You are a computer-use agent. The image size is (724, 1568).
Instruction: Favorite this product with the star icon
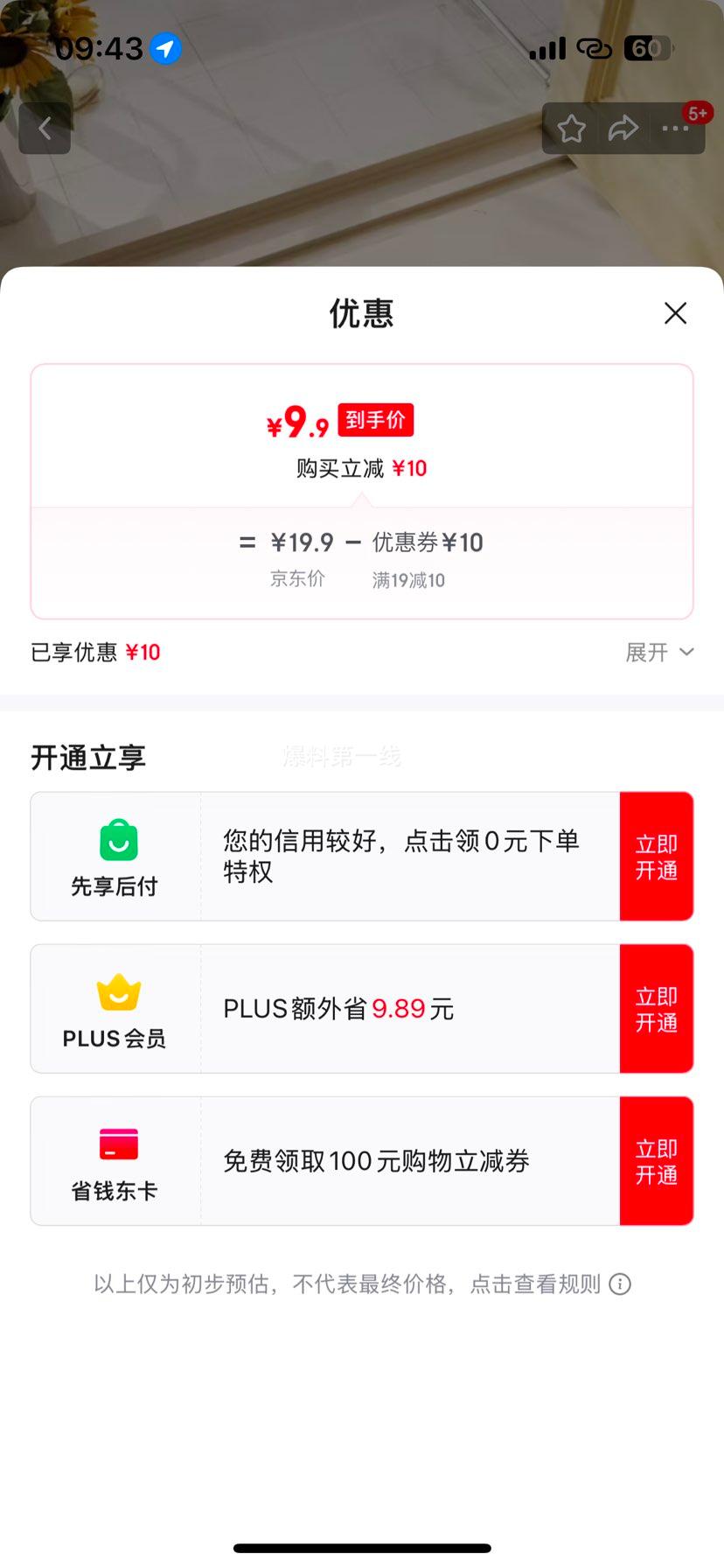572,129
